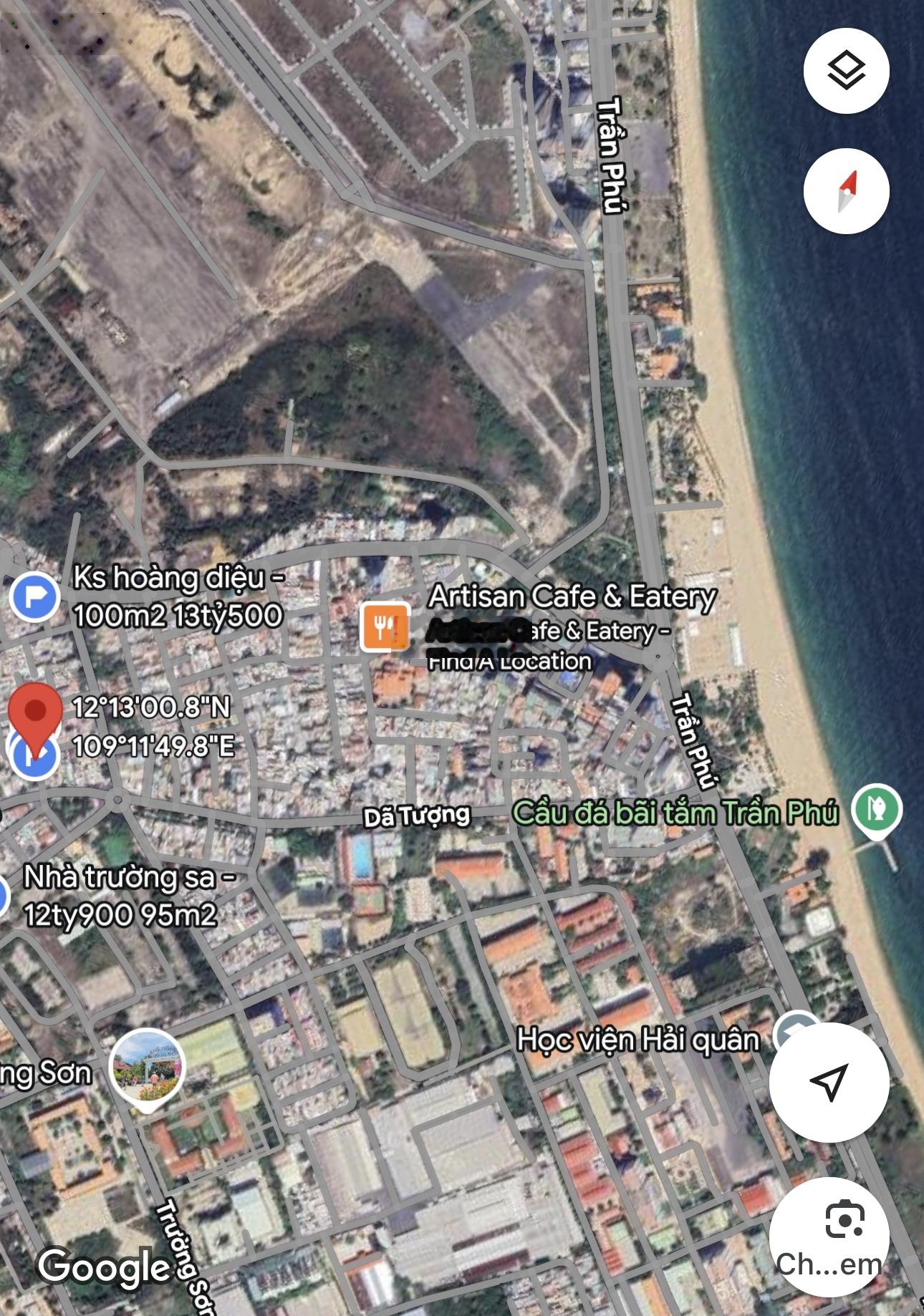This screenshot has height=1316, width=924.
Task: Open the Ks hoàng diệu saved place marker
Action: pyautogui.click(x=34, y=596)
